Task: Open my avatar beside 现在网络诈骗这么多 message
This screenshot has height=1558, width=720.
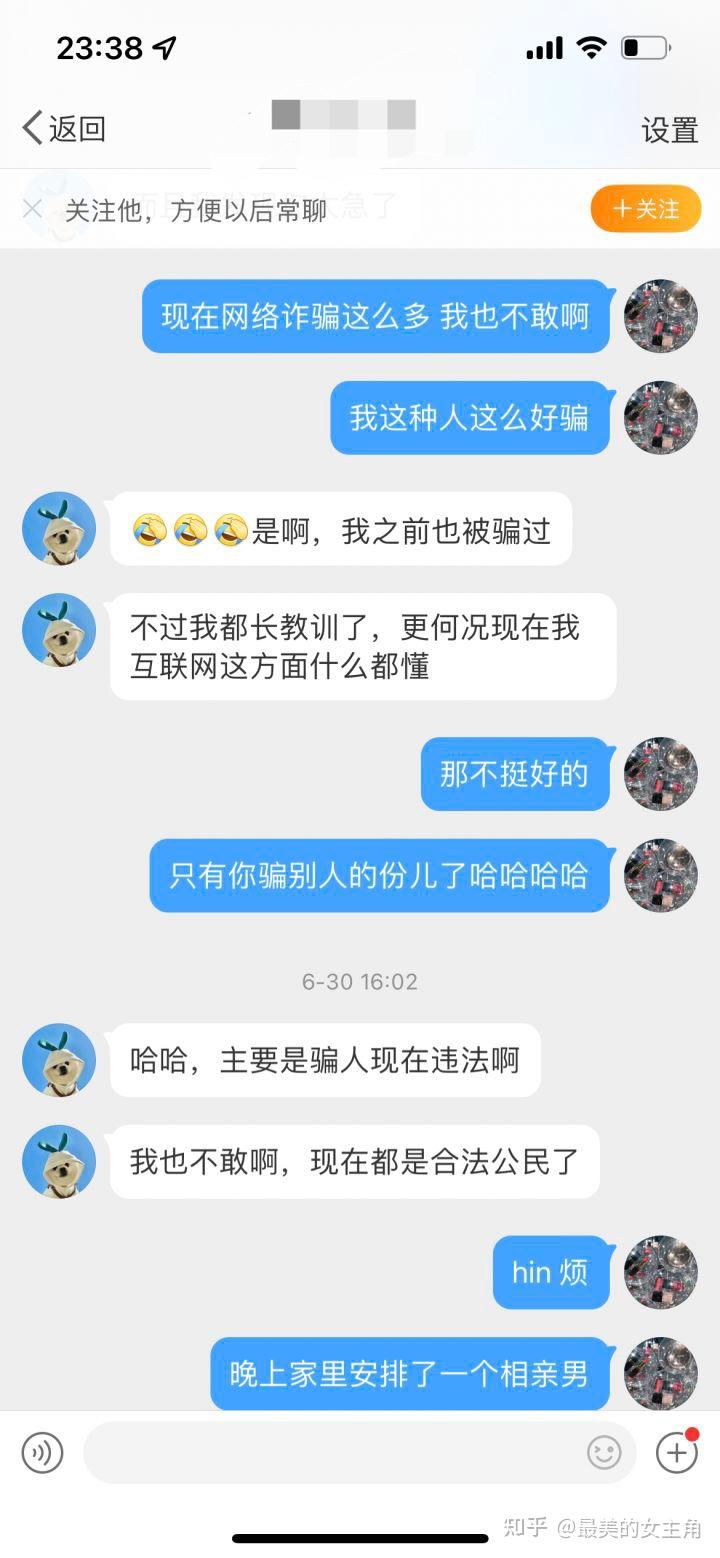Action: click(x=661, y=316)
